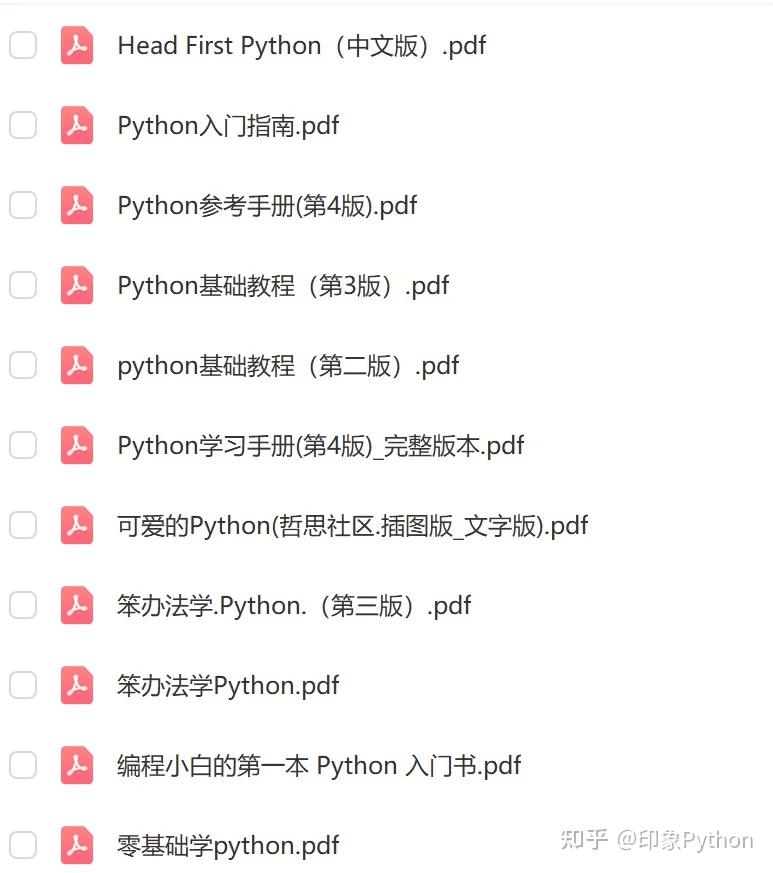Viewport: 773px width, 873px height.
Task: Click the PDF icon for Head First Python
Action: [x=77, y=45]
